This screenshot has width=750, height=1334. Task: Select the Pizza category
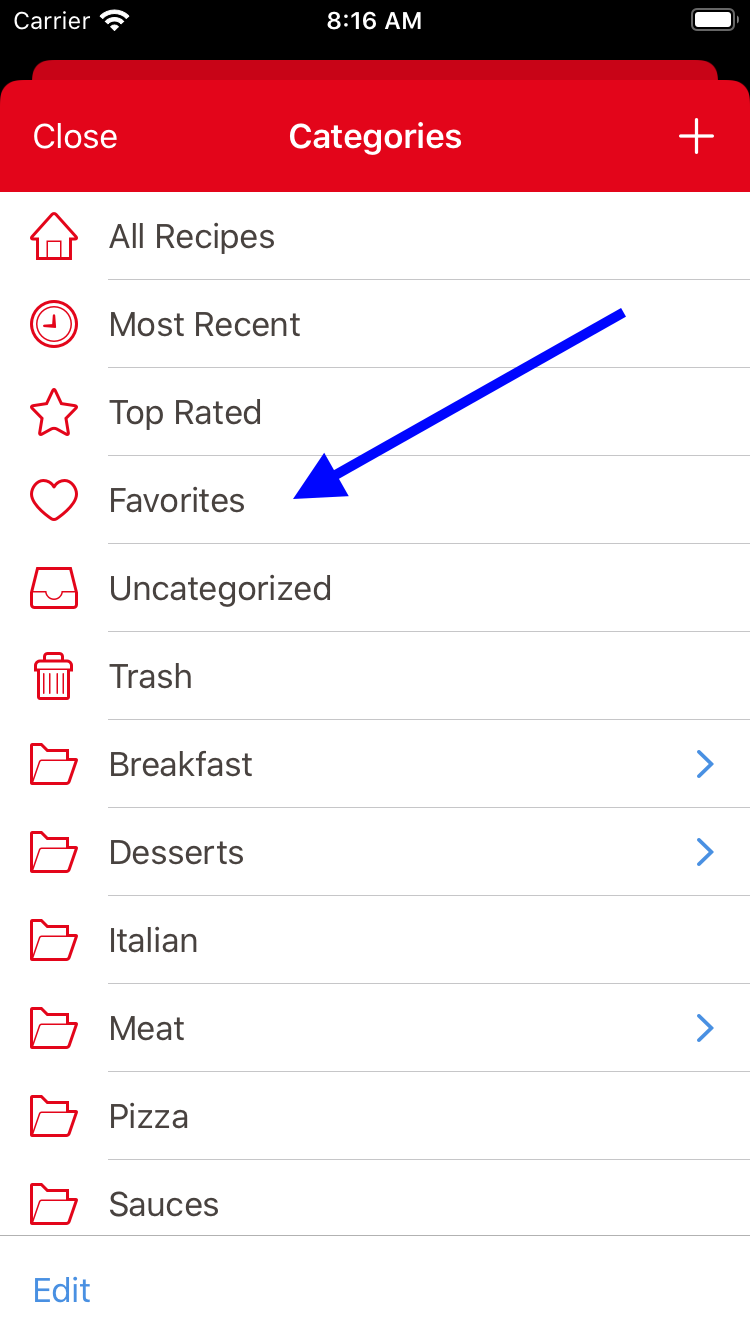[x=375, y=1116]
